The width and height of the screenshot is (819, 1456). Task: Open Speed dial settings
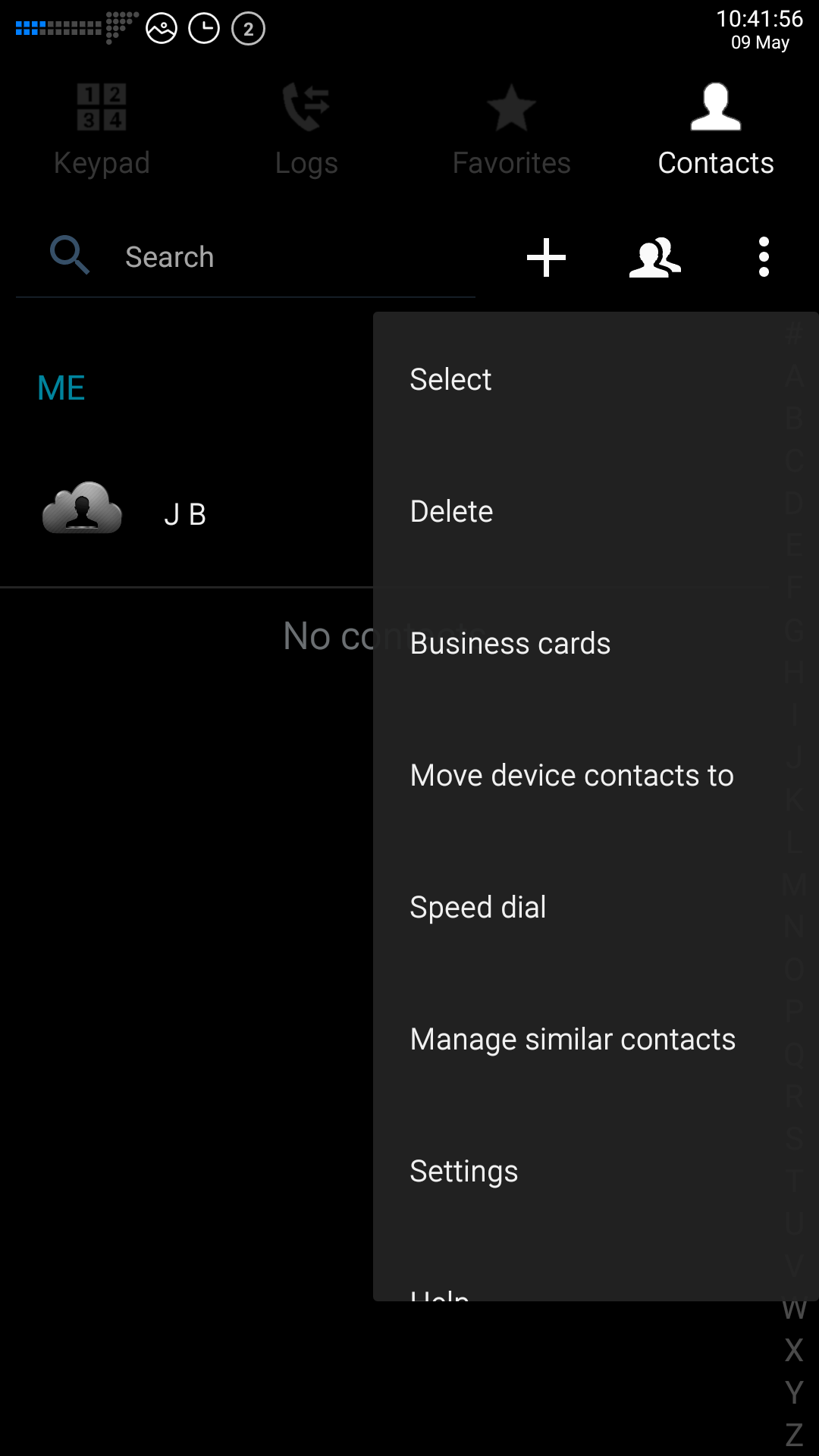click(x=478, y=907)
